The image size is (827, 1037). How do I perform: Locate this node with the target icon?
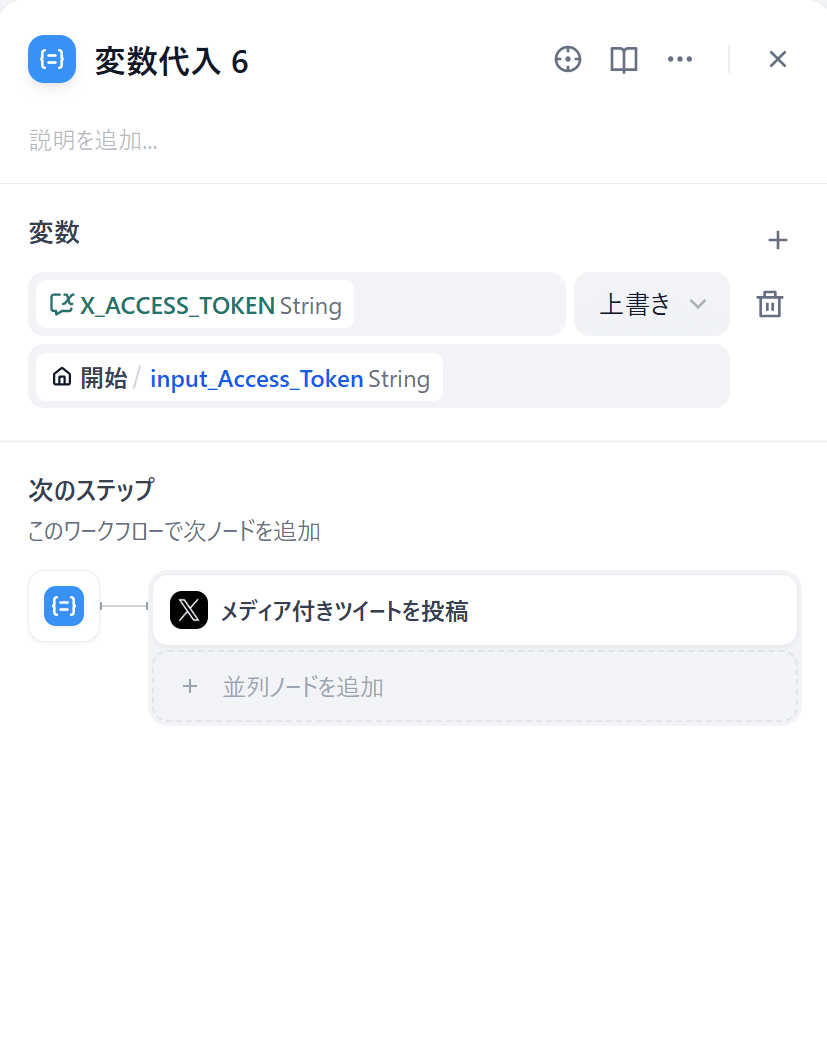coord(568,60)
